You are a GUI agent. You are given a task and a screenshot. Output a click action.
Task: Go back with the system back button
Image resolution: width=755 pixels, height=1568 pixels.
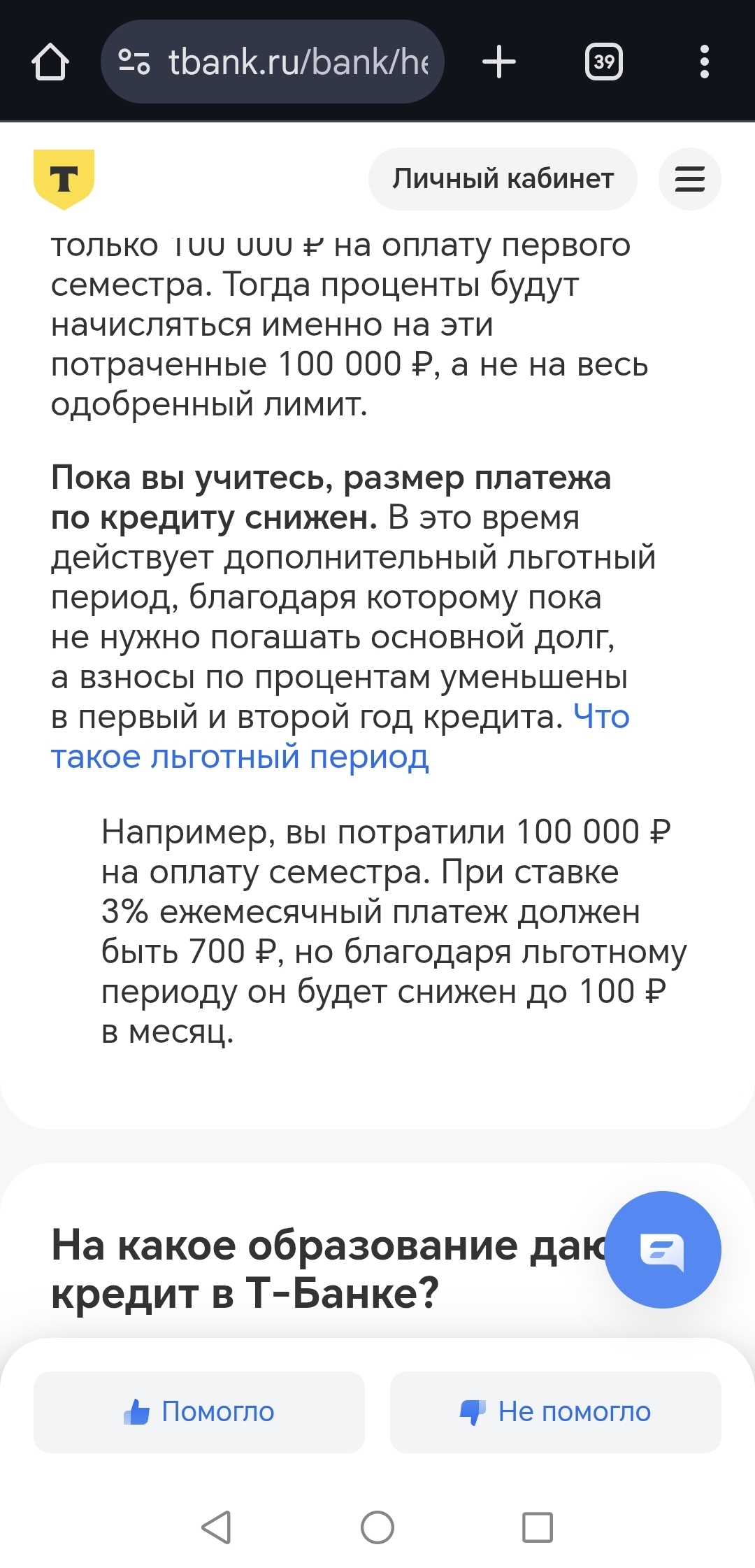pos(217,1527)
